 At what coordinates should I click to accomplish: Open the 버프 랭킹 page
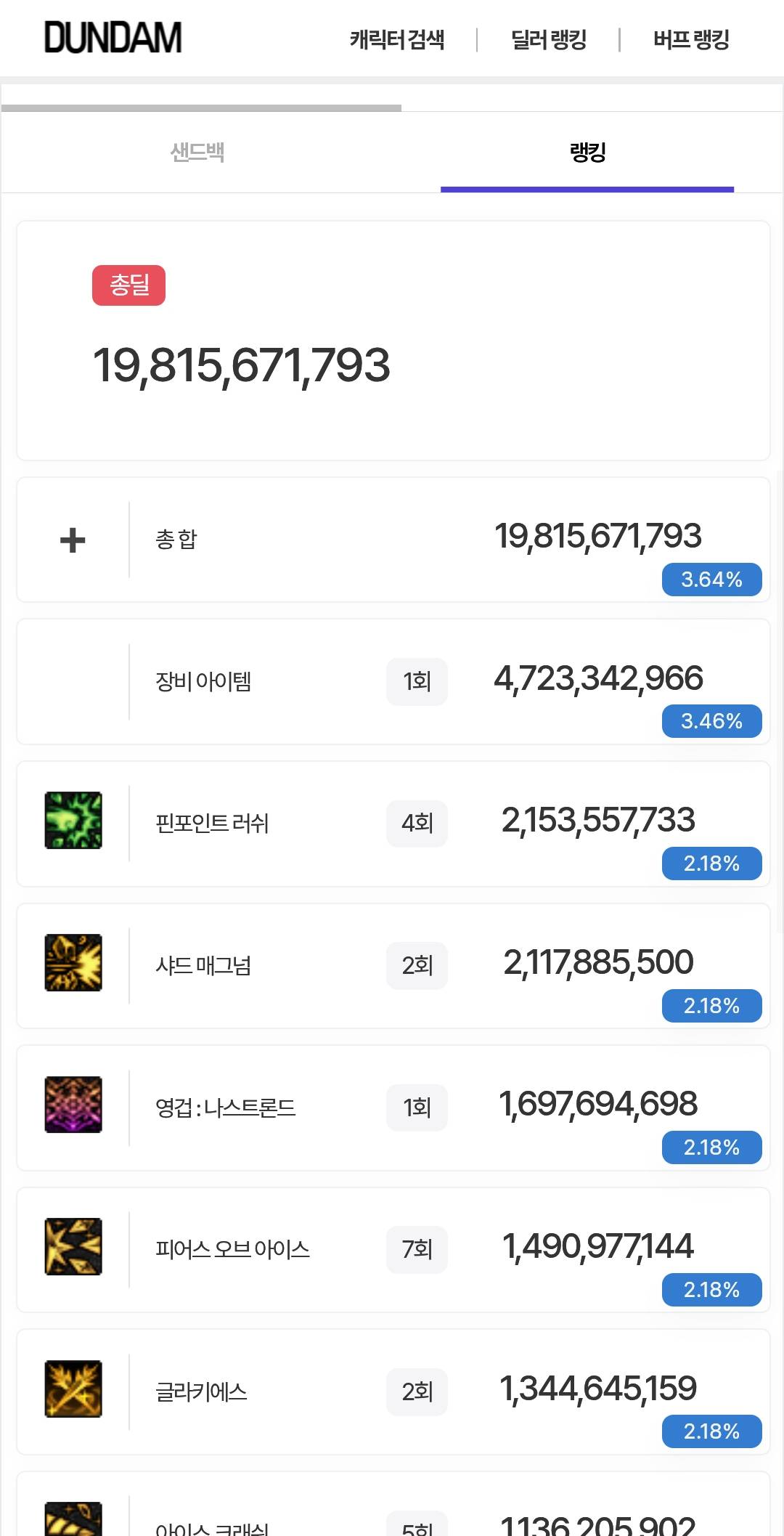(691, 39)
